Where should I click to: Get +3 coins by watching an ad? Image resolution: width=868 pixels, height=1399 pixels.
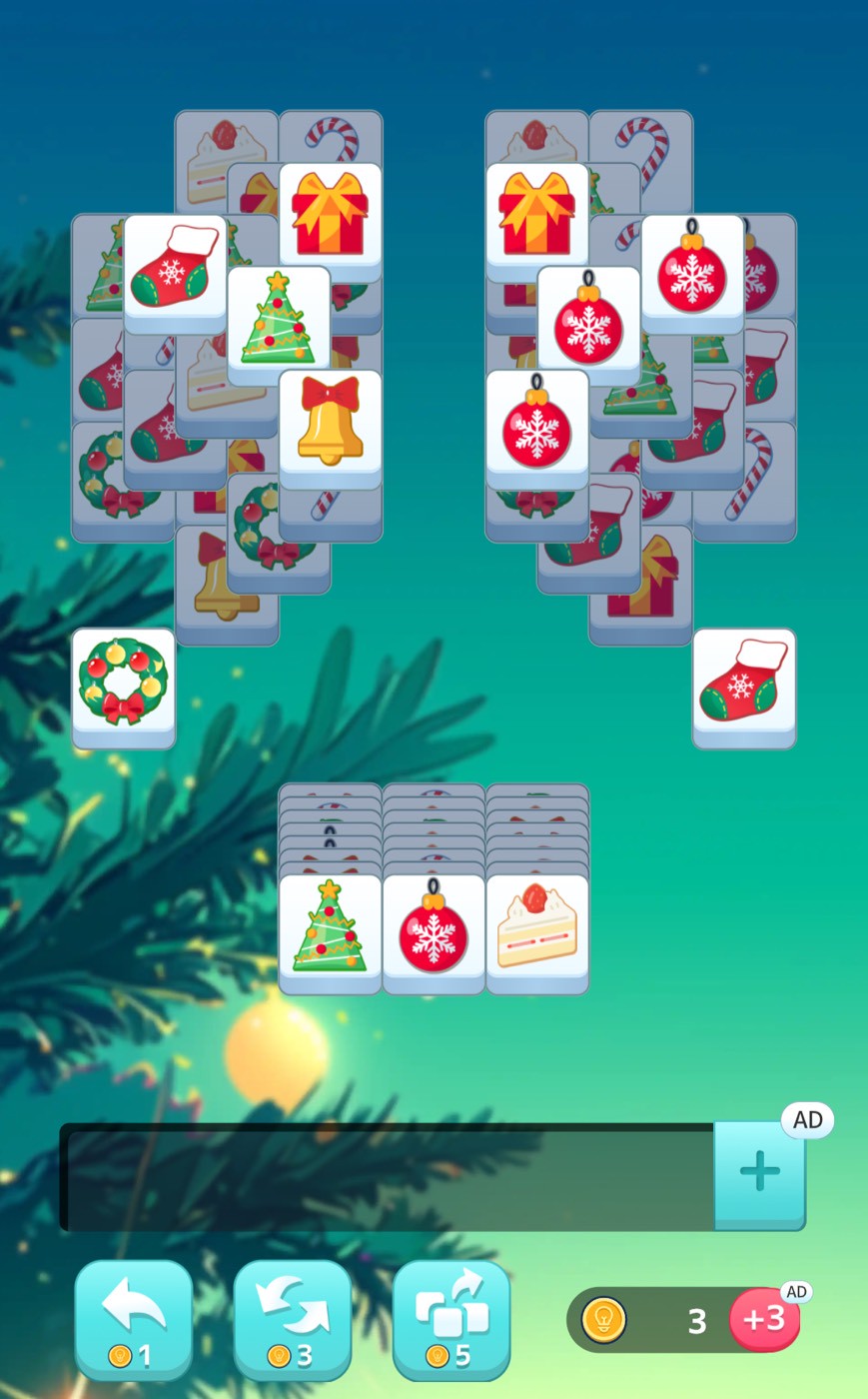pyautogui.click(x=764, y=1319)
